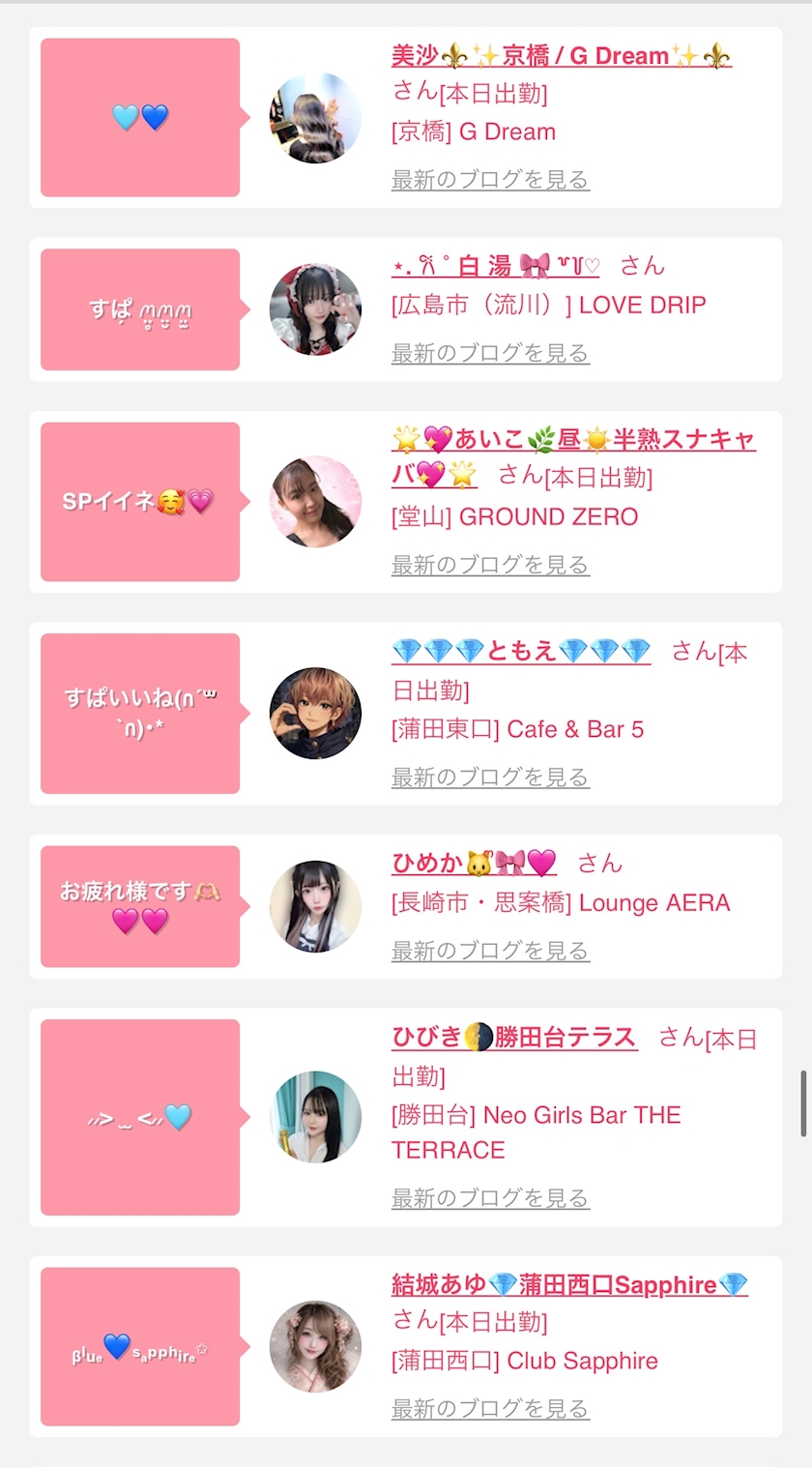This screenshot has width=812, height=1468.
Task: View latest blog for Cafe & Bar 5's ともえ
Action: pos(490,778)
